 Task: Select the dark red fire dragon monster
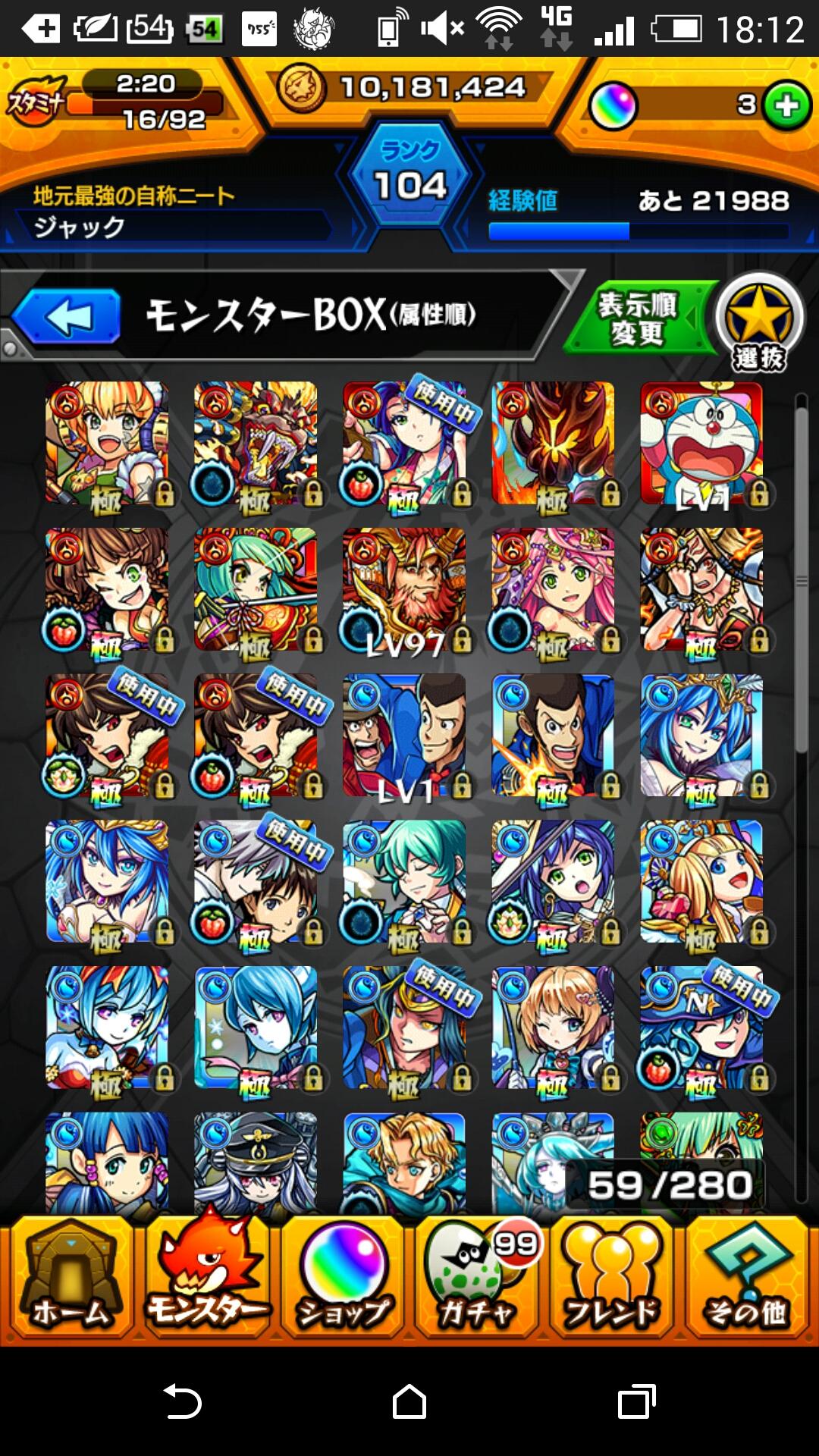tap(553, 444)
